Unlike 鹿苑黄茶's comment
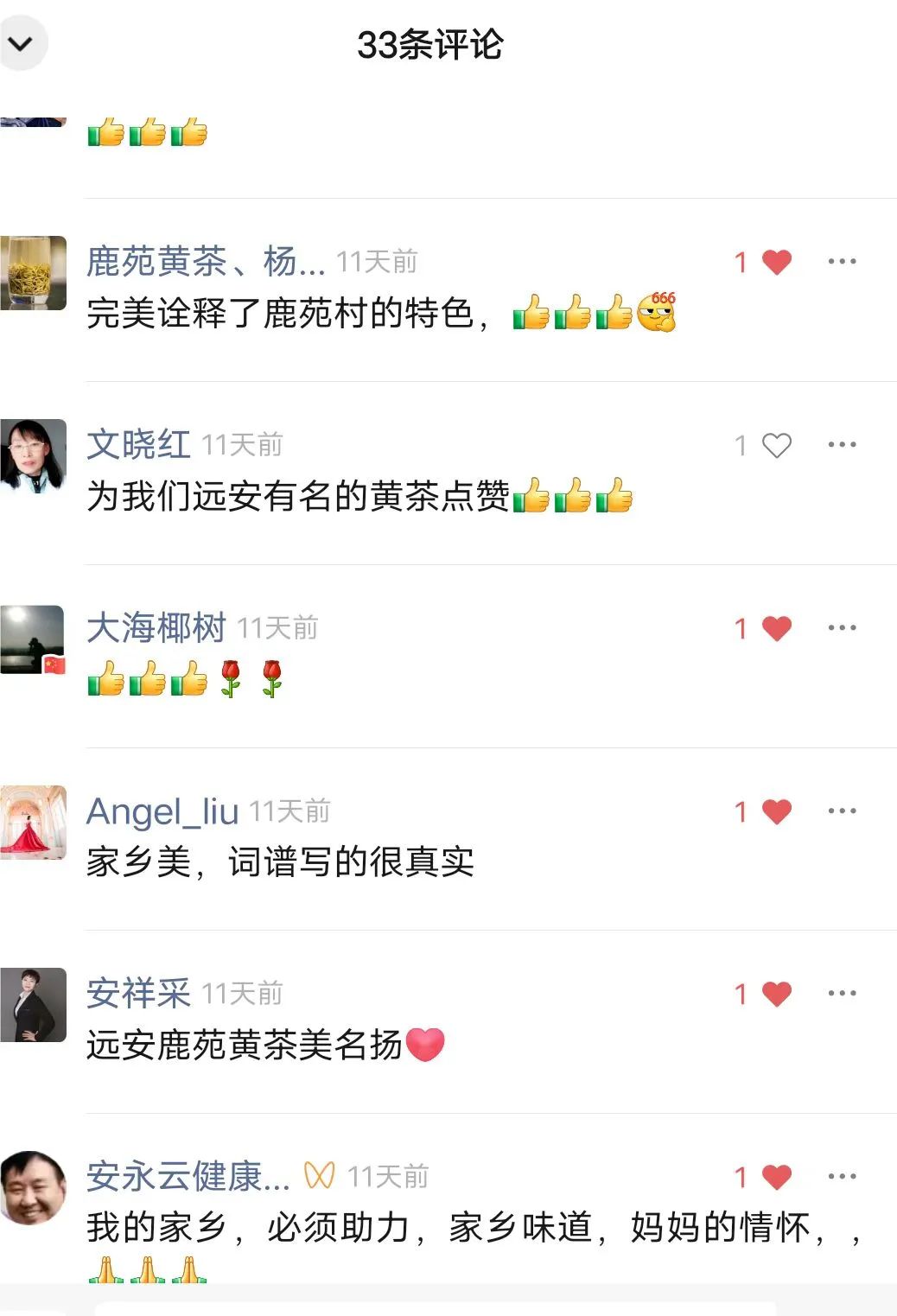Screen dimensions: 897x1316 tap(776, 262)
